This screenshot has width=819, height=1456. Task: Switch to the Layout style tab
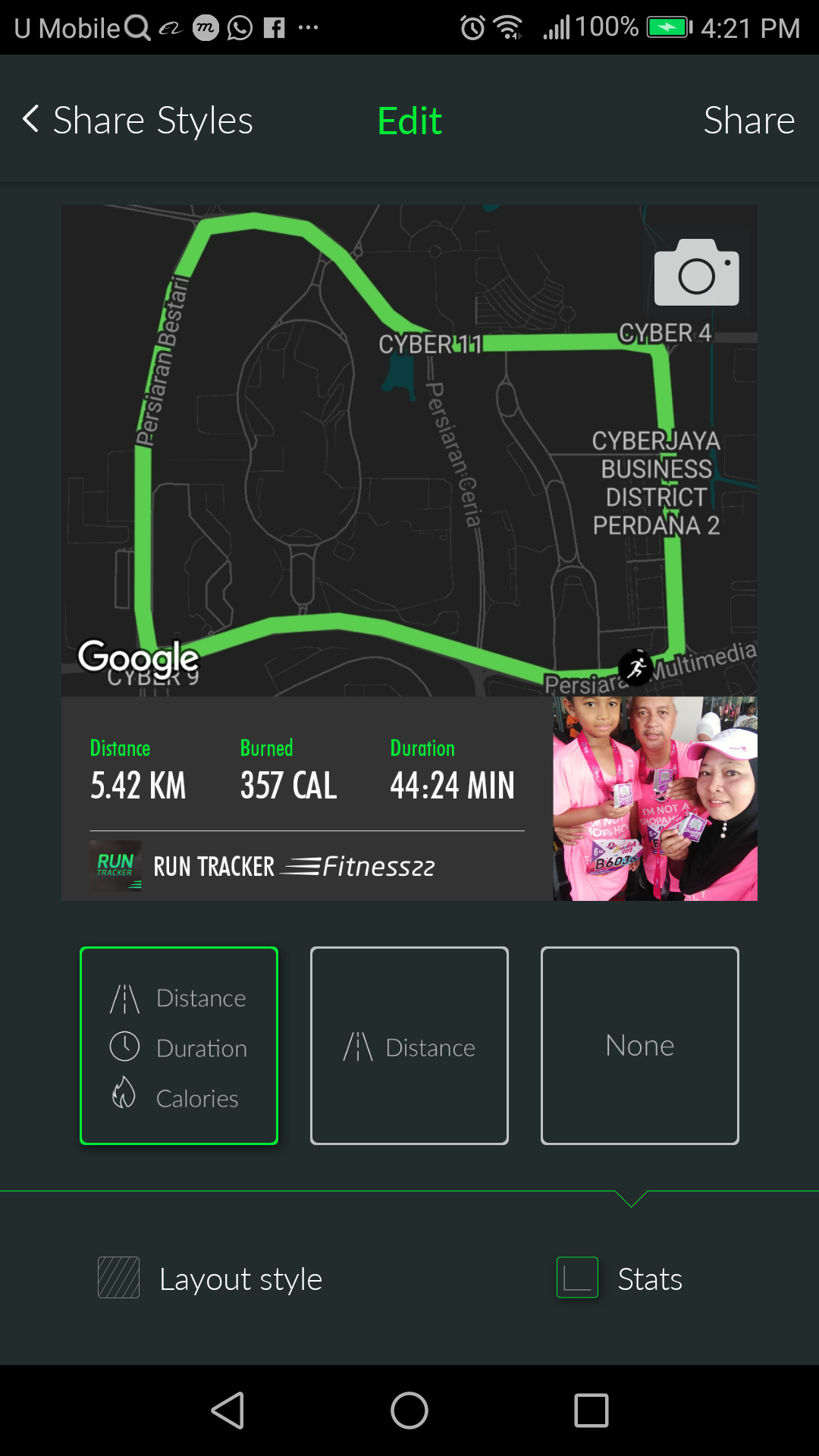point(210,1279)
